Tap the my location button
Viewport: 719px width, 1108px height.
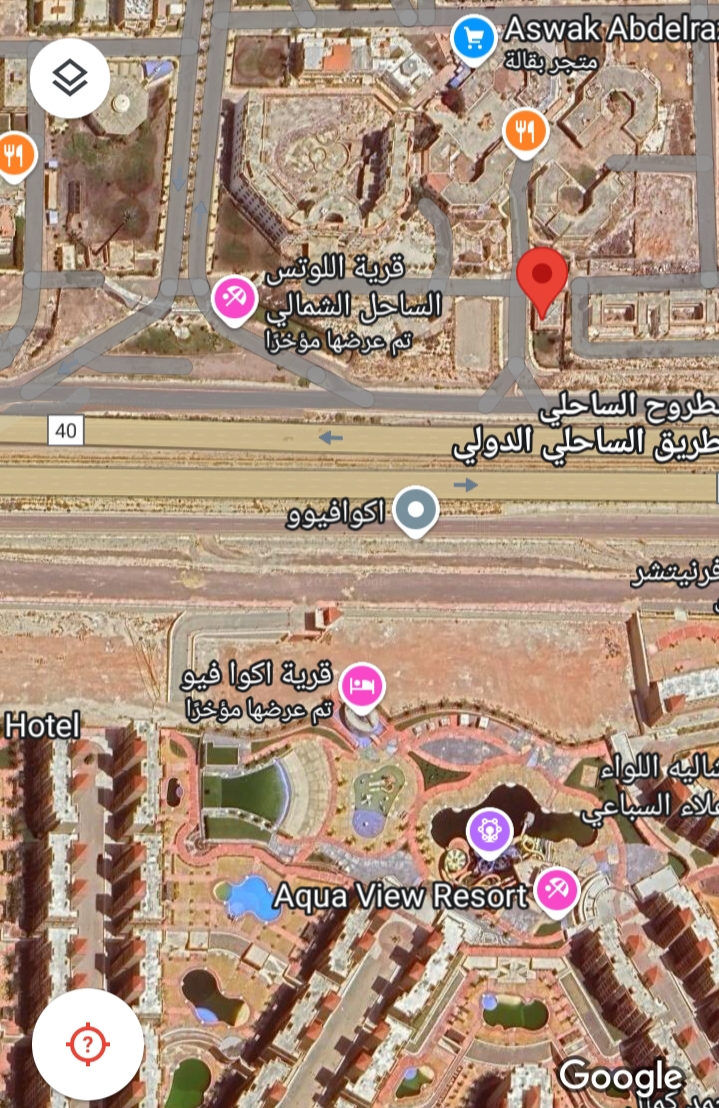coord(88,1044)
